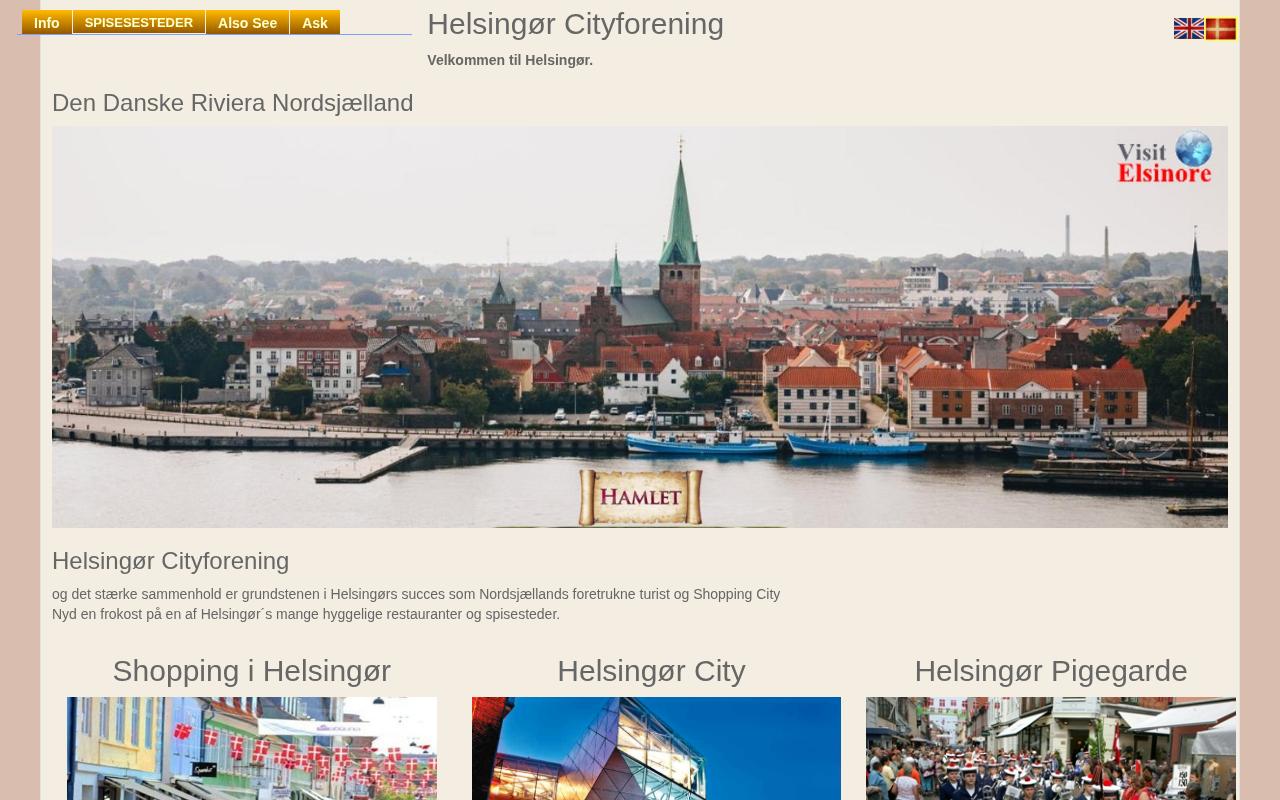
Task: Open the Info menu tab
Action: point(46,23)
